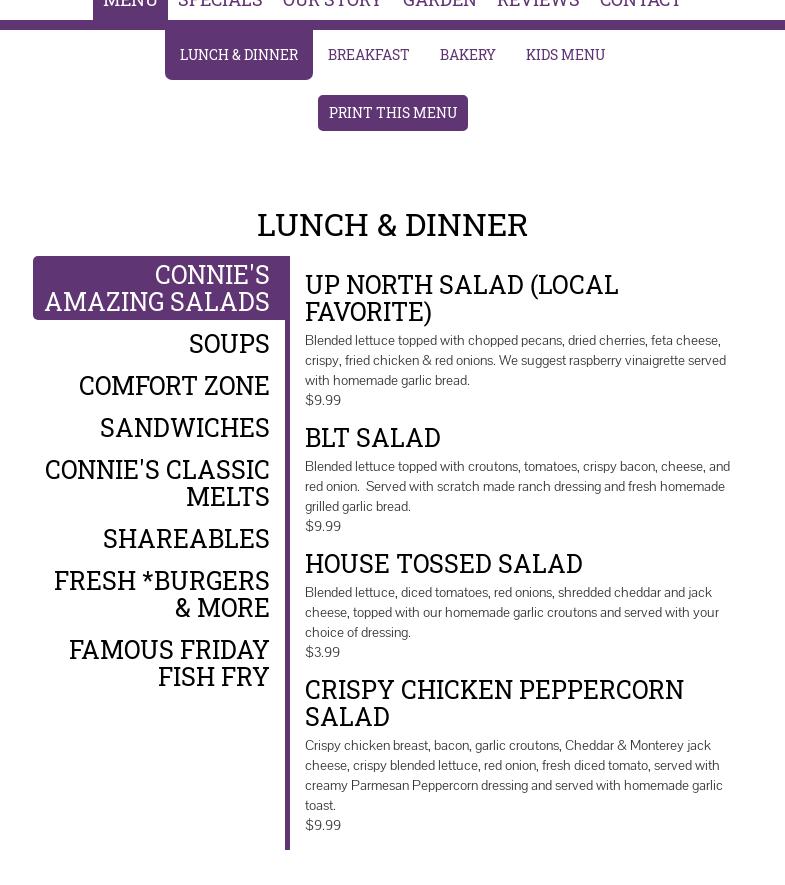The height and width of the screenshot is (885, 785).
Task: Tap Print This Menu button
Action: [x=392, y=113]
